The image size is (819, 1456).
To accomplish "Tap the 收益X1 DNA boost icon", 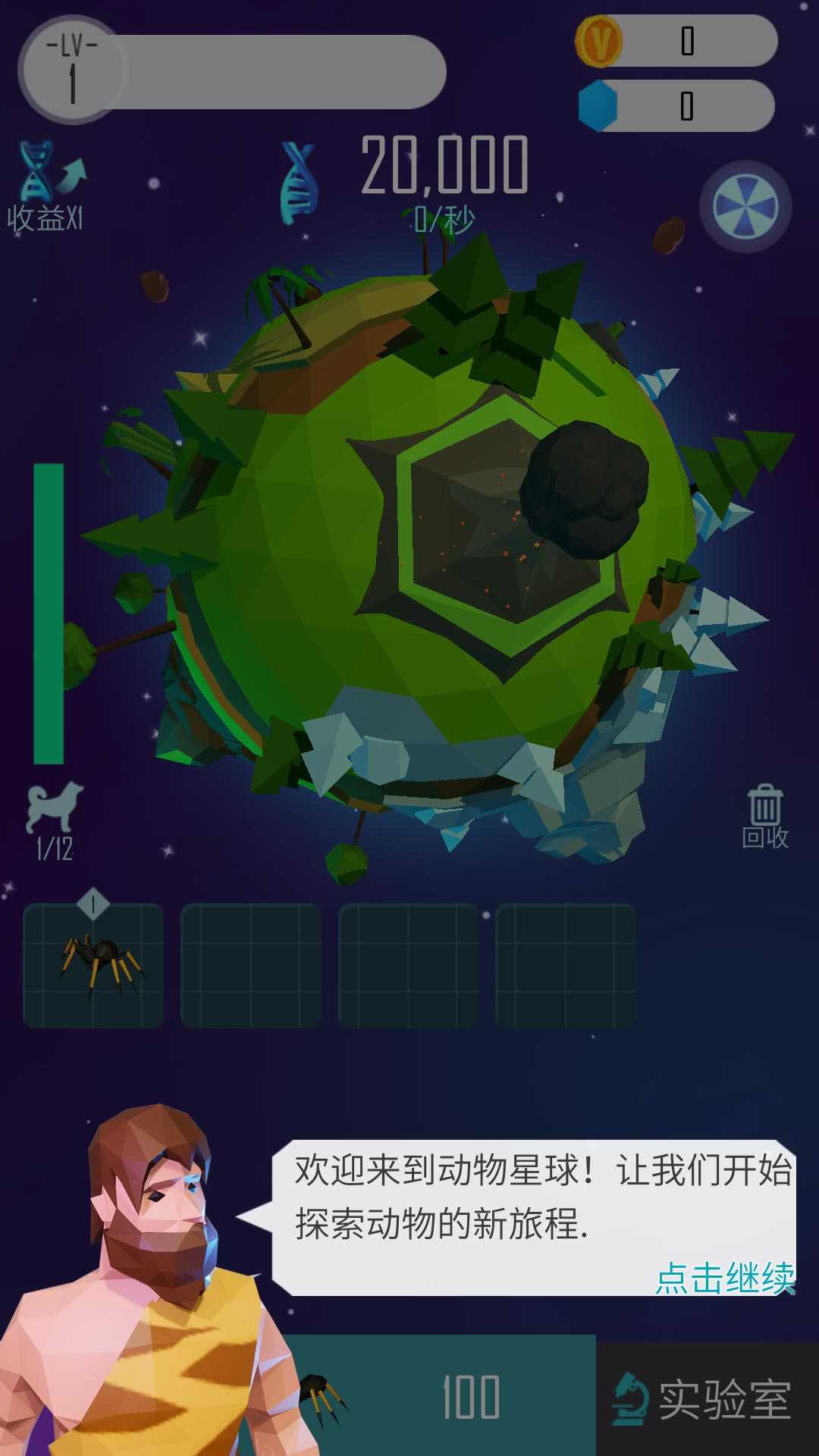I will click(47, 186).
